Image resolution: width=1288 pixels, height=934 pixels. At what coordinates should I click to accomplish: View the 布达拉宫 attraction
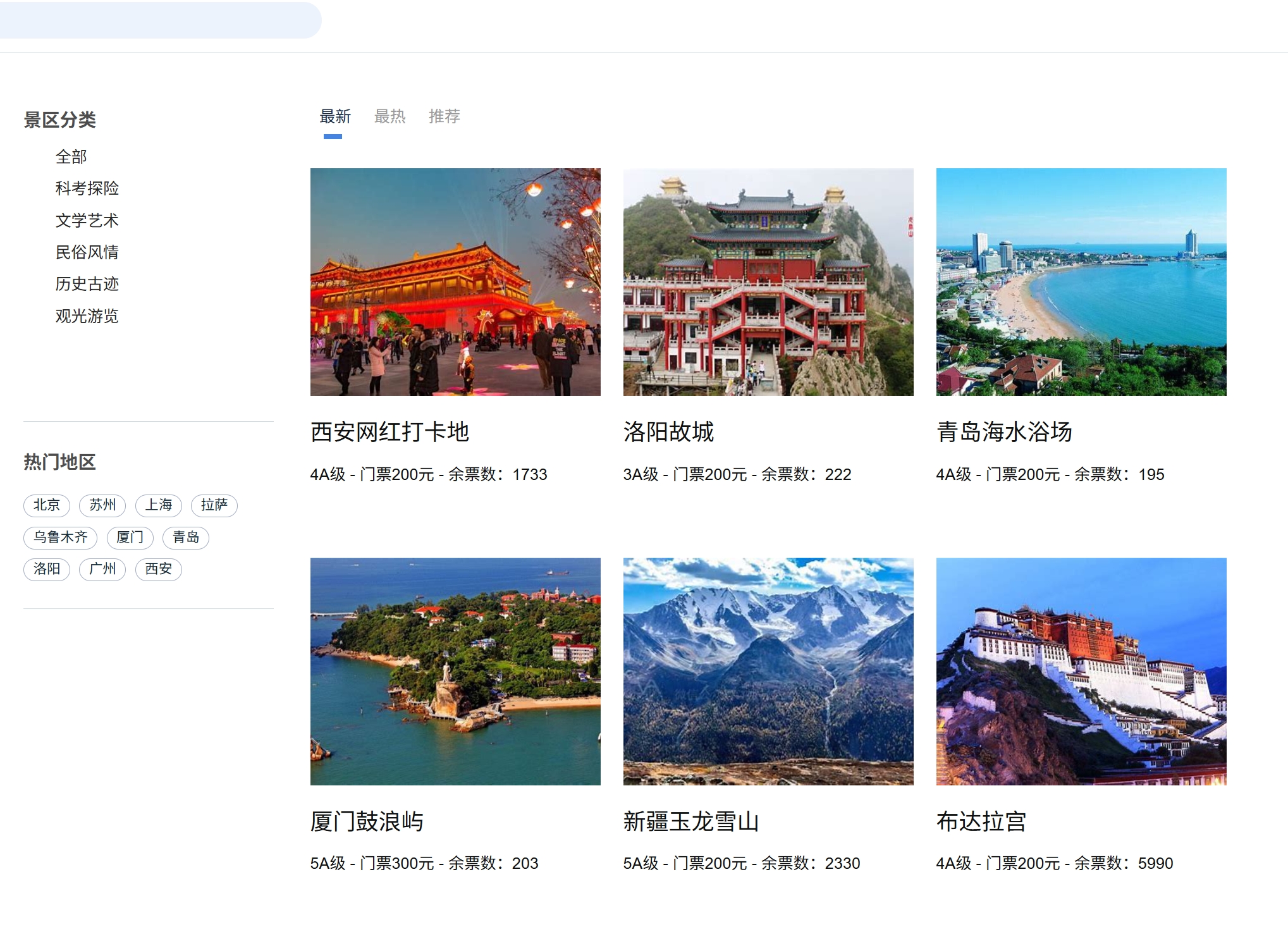coord(1081,671)
